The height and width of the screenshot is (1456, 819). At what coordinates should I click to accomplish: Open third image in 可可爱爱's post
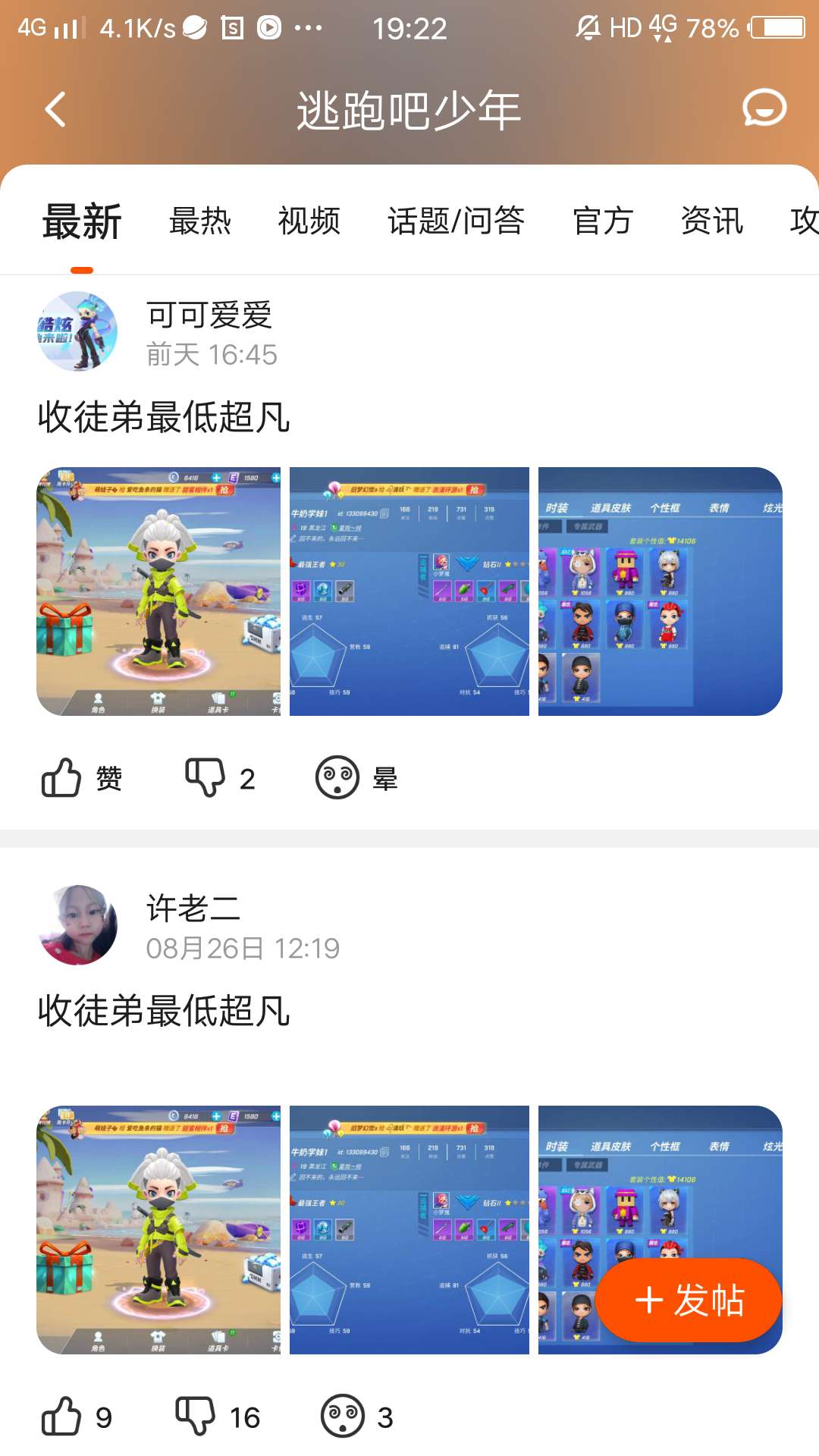(660, 591)
